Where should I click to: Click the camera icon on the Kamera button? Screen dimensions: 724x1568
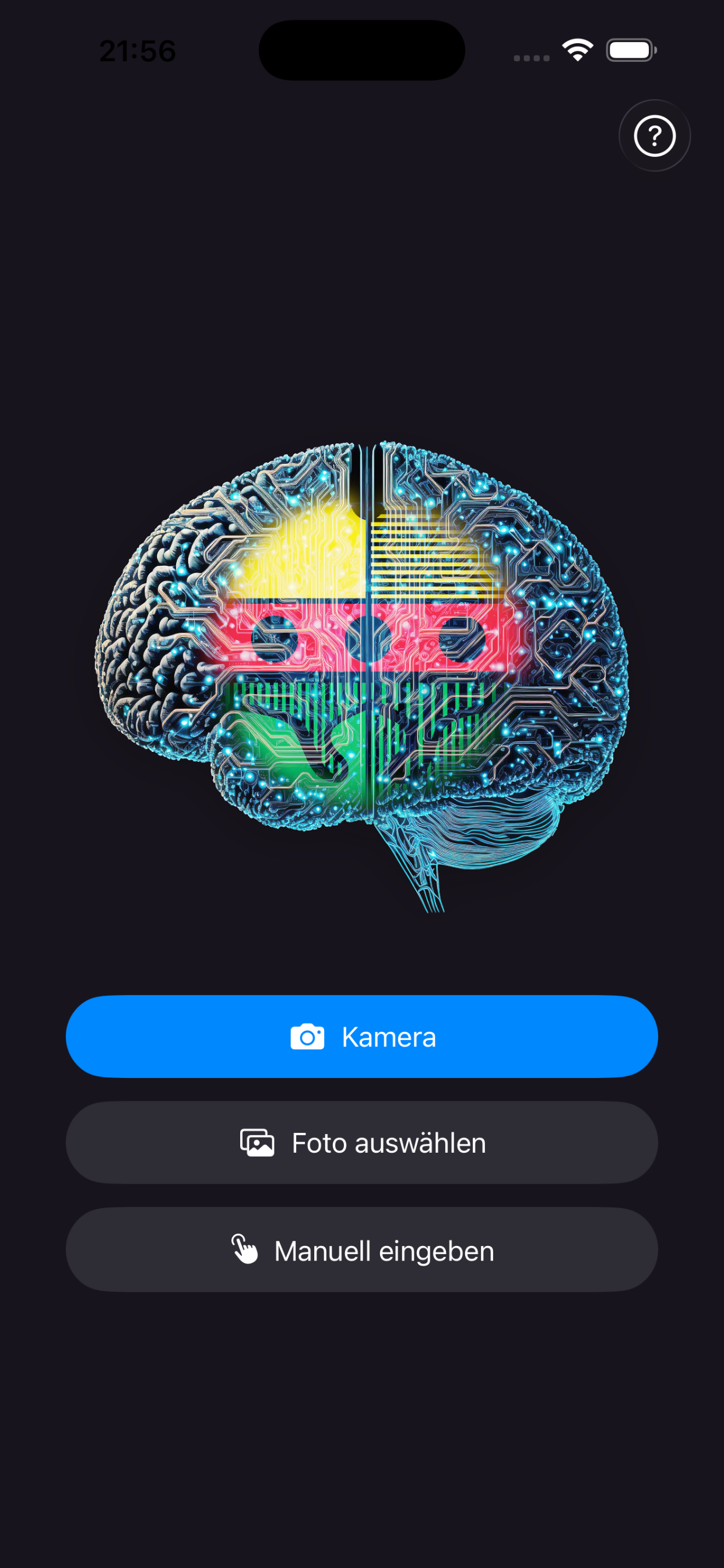coord(308,1035)
